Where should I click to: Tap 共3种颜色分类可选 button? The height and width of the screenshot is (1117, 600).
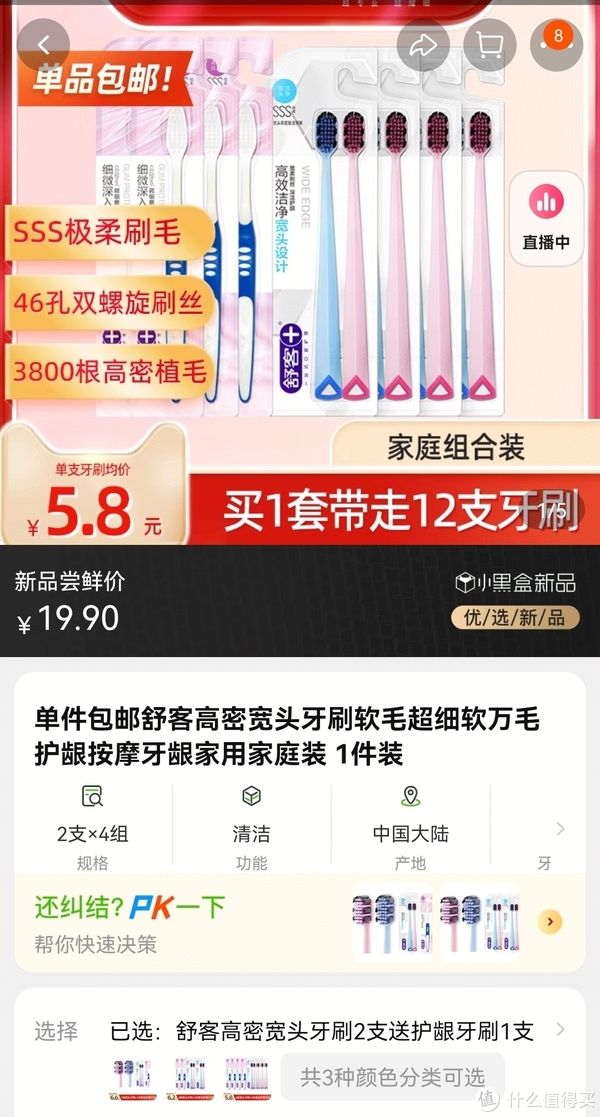pyautogui.click(x=392, y=1077)
